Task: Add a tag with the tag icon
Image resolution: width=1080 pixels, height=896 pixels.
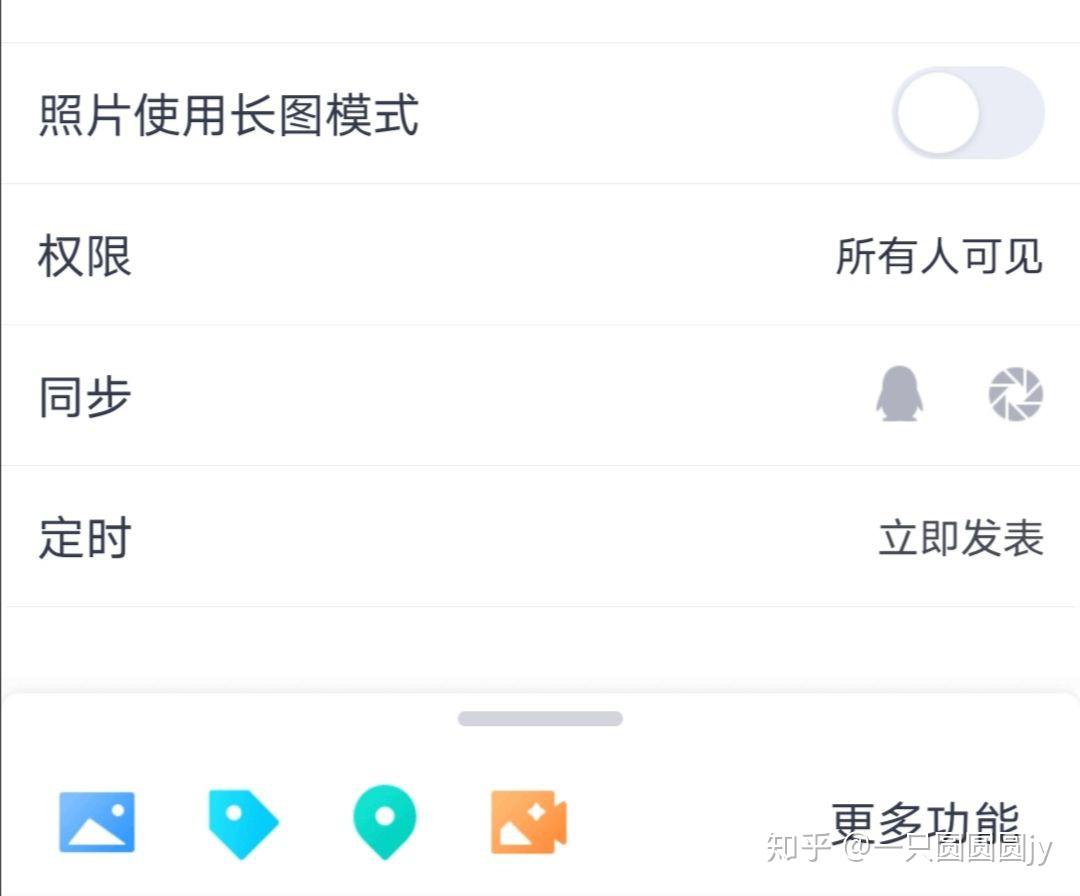Action: coord(242,823)
